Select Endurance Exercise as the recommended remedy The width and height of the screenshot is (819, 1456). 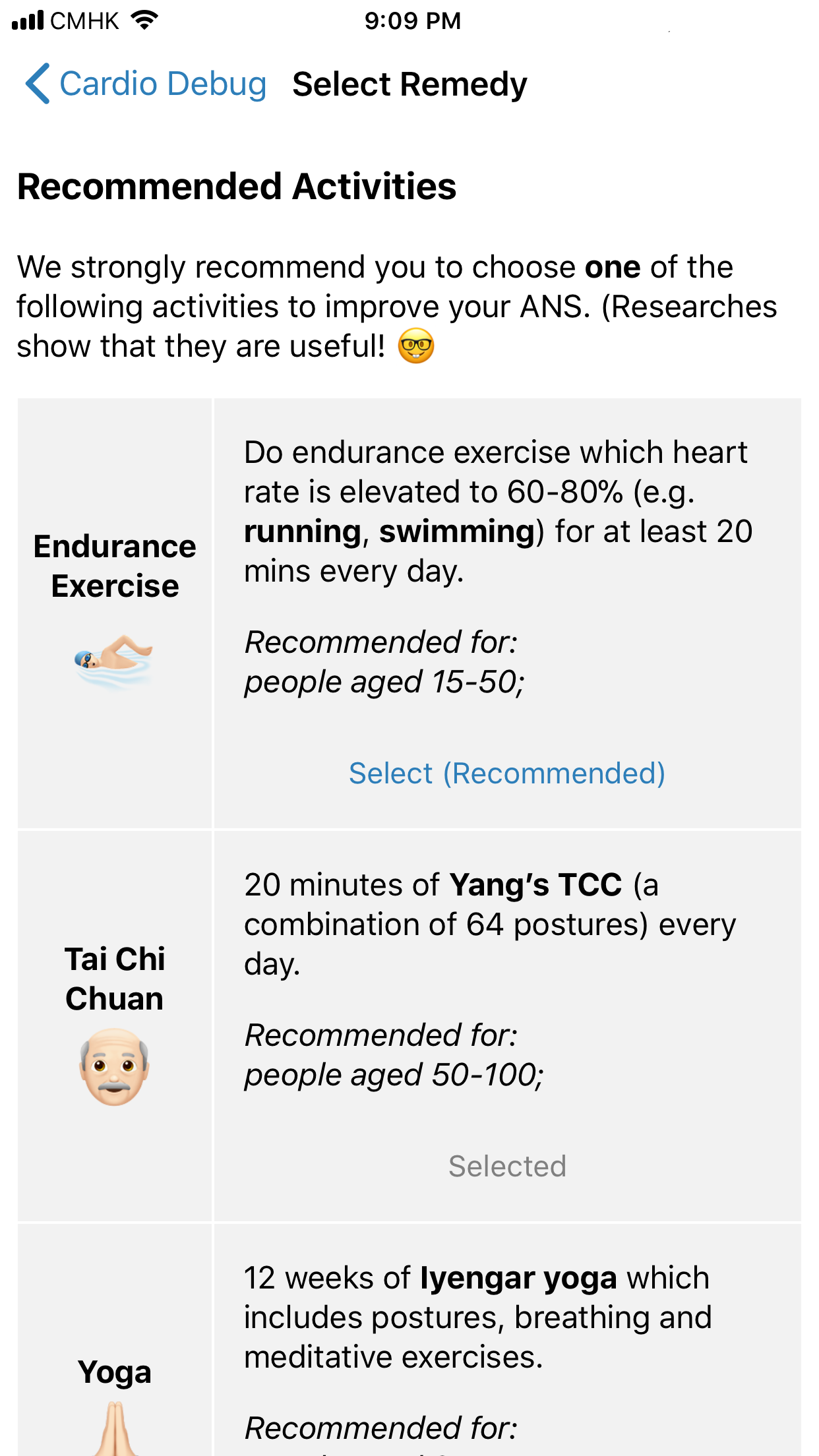point(506,773)
